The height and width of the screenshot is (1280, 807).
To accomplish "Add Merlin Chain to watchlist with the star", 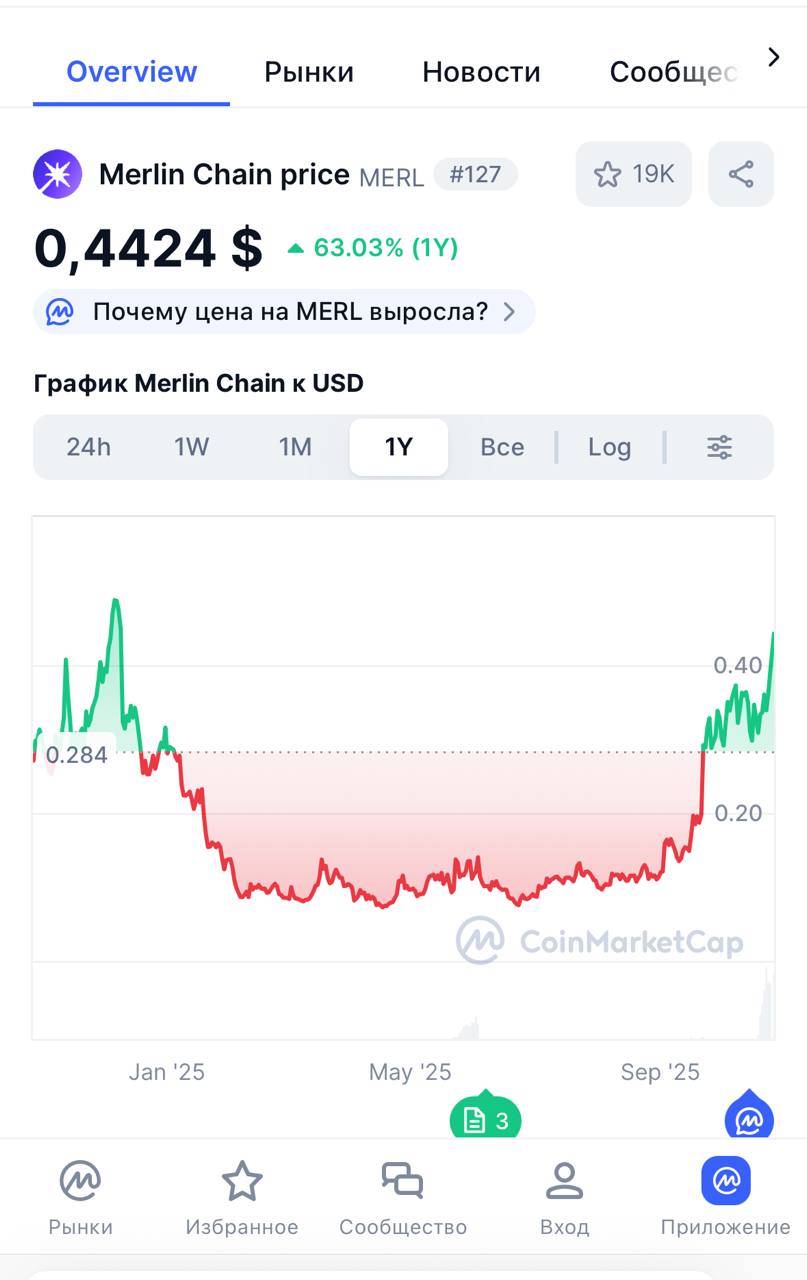I will click(633, 175).
